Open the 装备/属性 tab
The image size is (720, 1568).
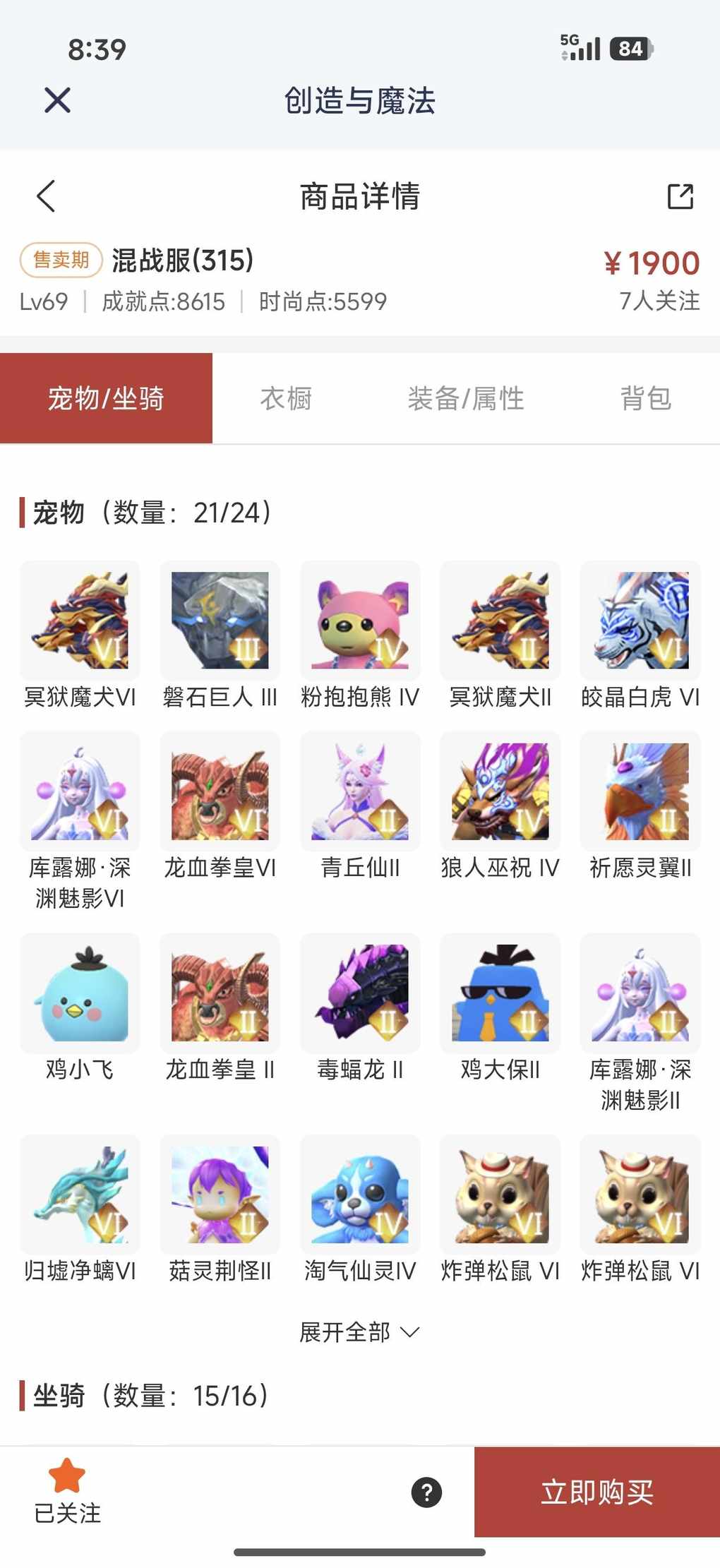click(x=466, y=399)
